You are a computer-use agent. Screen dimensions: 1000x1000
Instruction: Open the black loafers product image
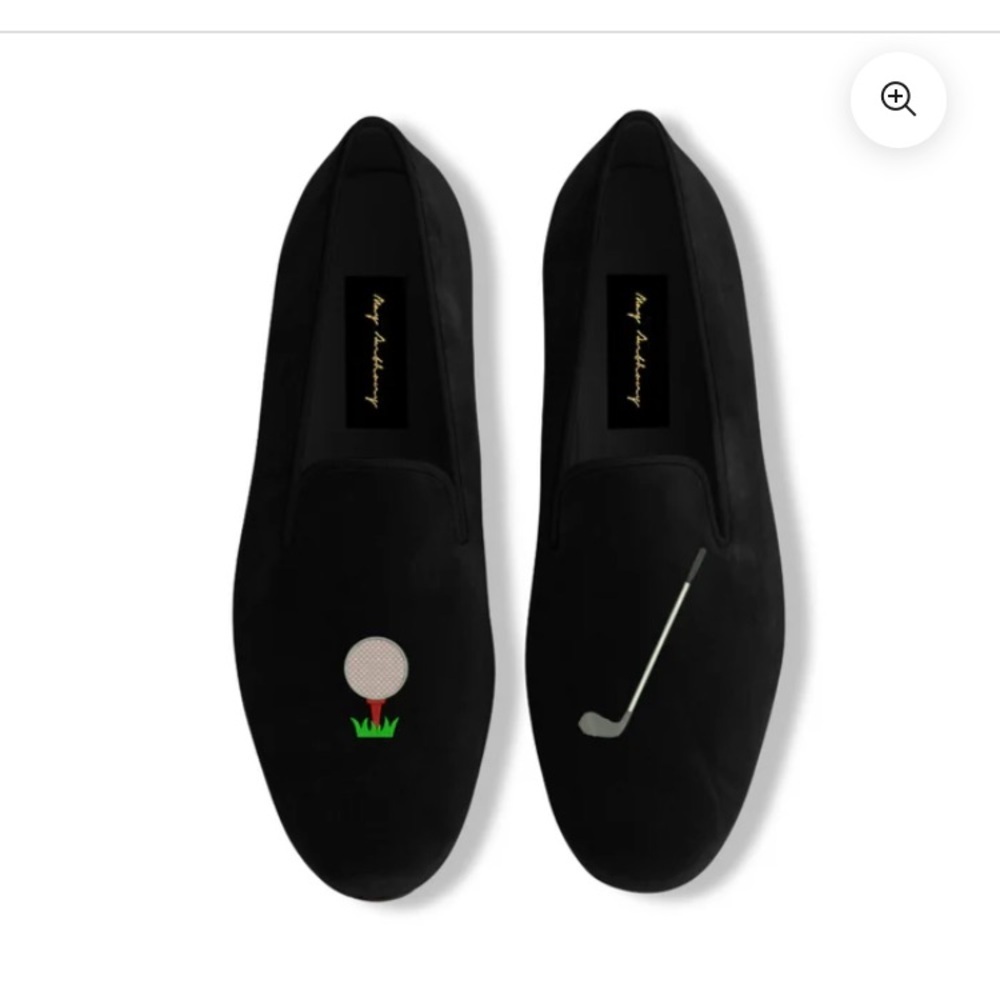(500, 500)
